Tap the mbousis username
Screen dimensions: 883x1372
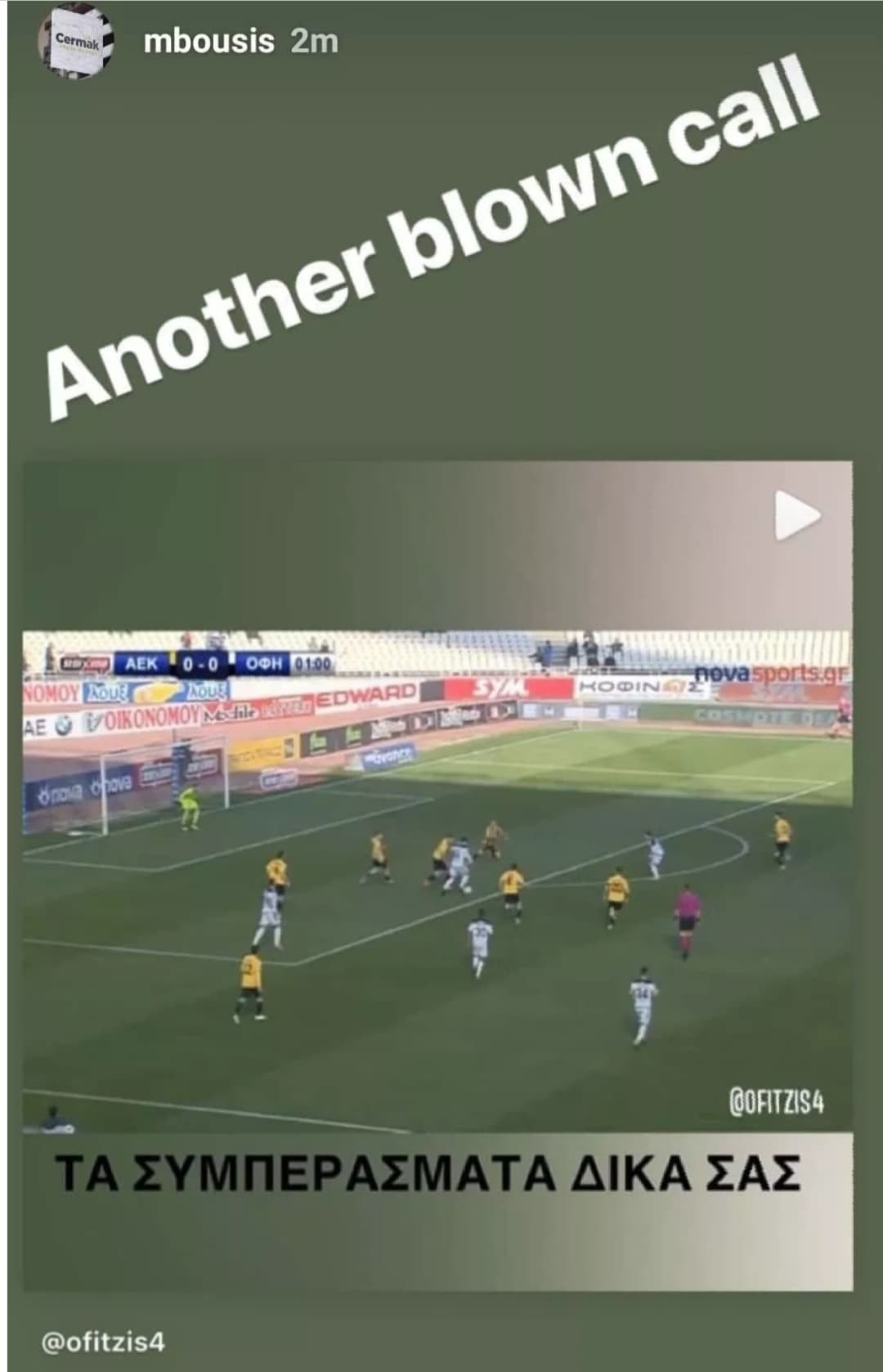208,42
